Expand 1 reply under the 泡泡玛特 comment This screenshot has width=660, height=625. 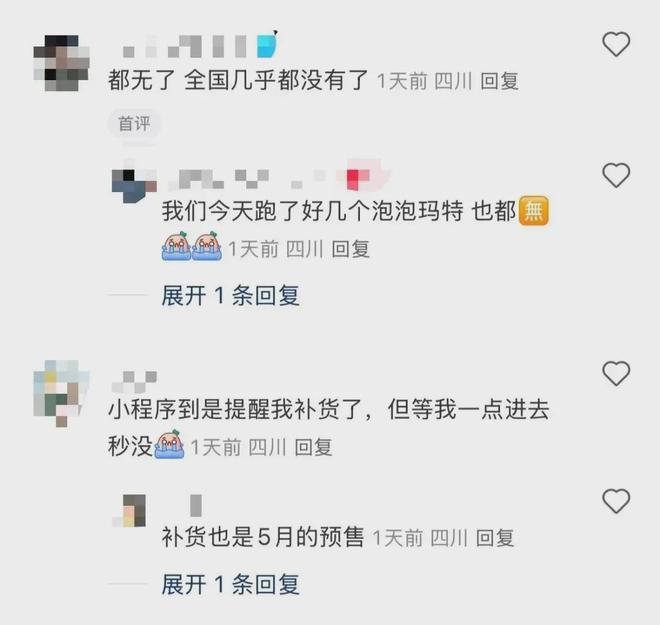coord(230,295)
